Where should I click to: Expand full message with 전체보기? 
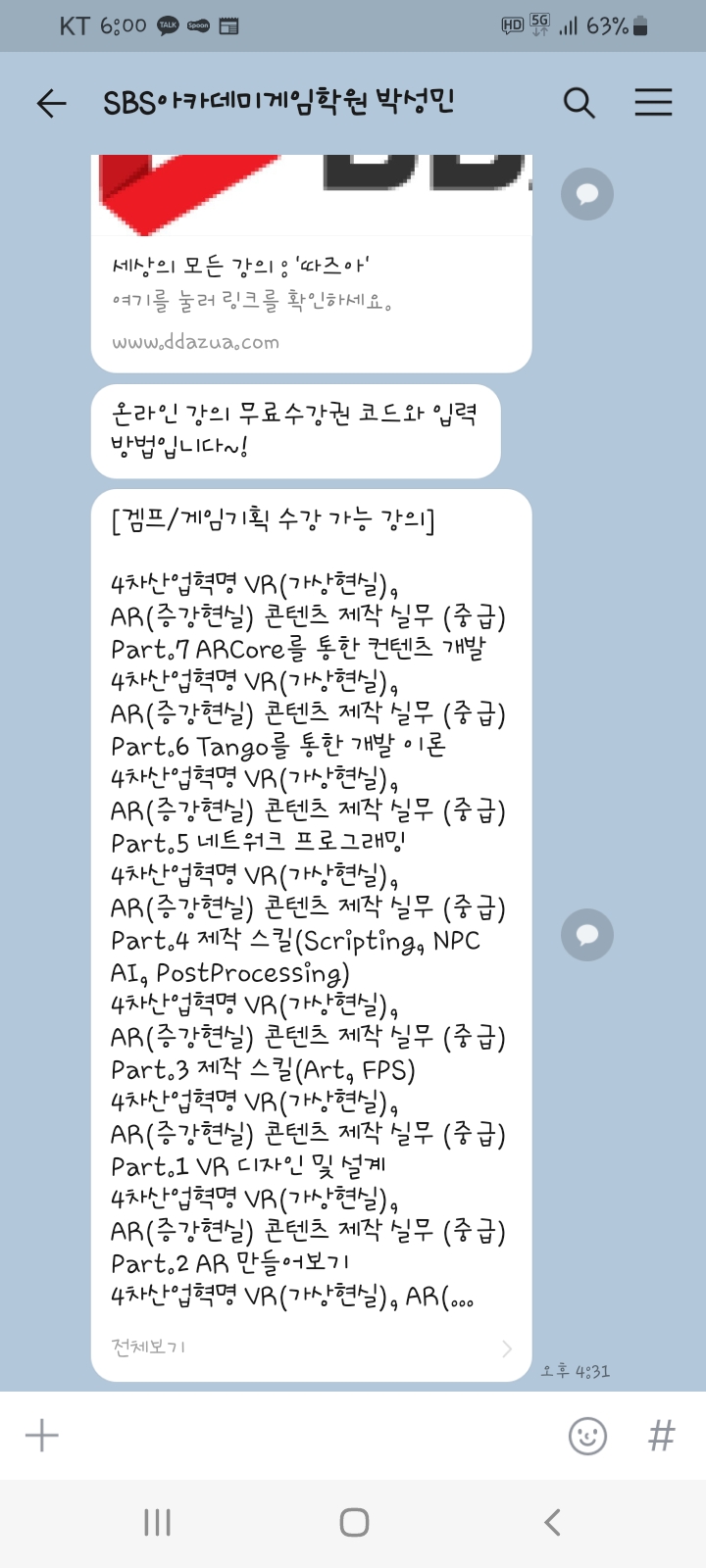311,1348
